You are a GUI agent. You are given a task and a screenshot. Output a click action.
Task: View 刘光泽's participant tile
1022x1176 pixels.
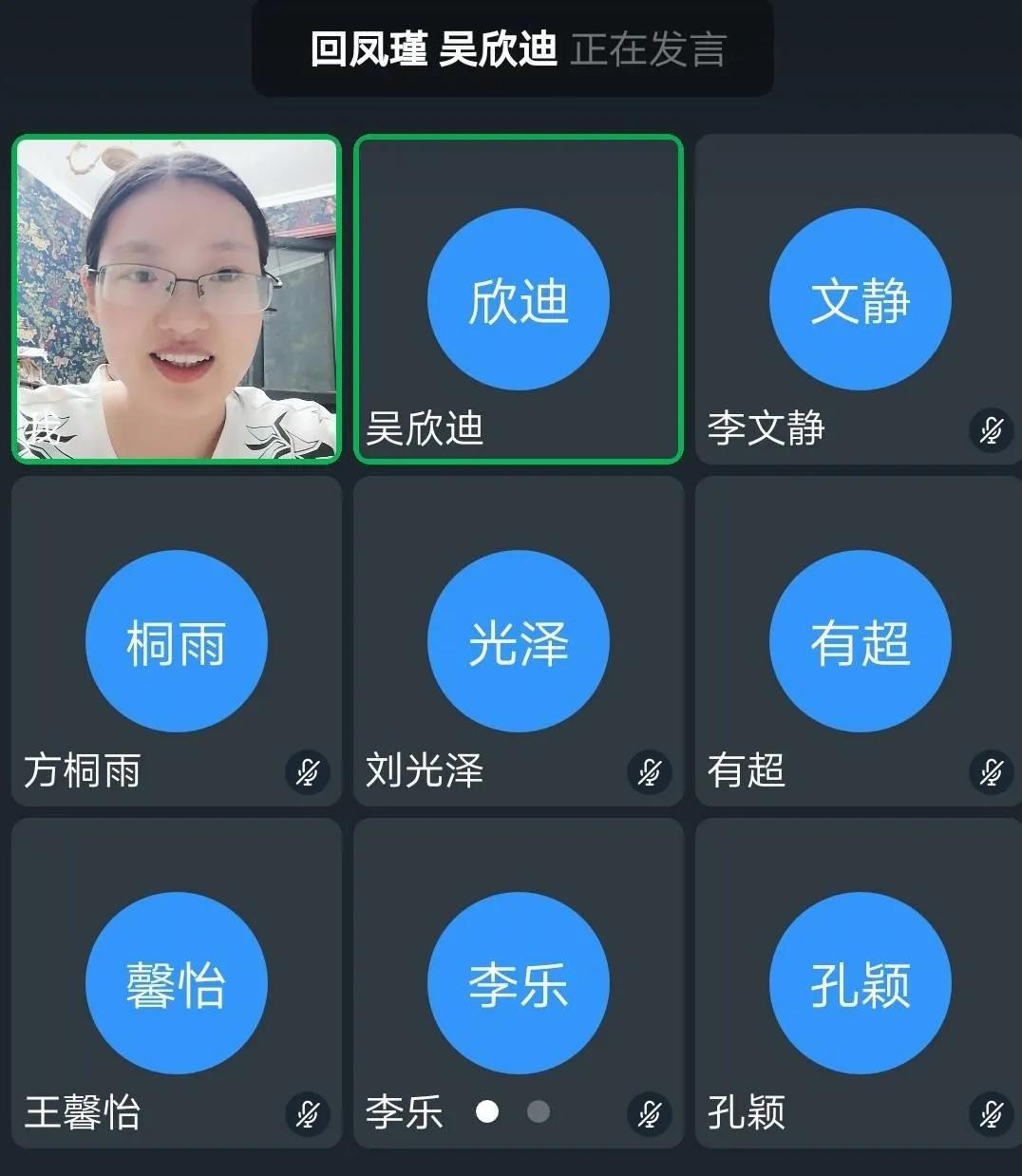click(x=519, y=641)
